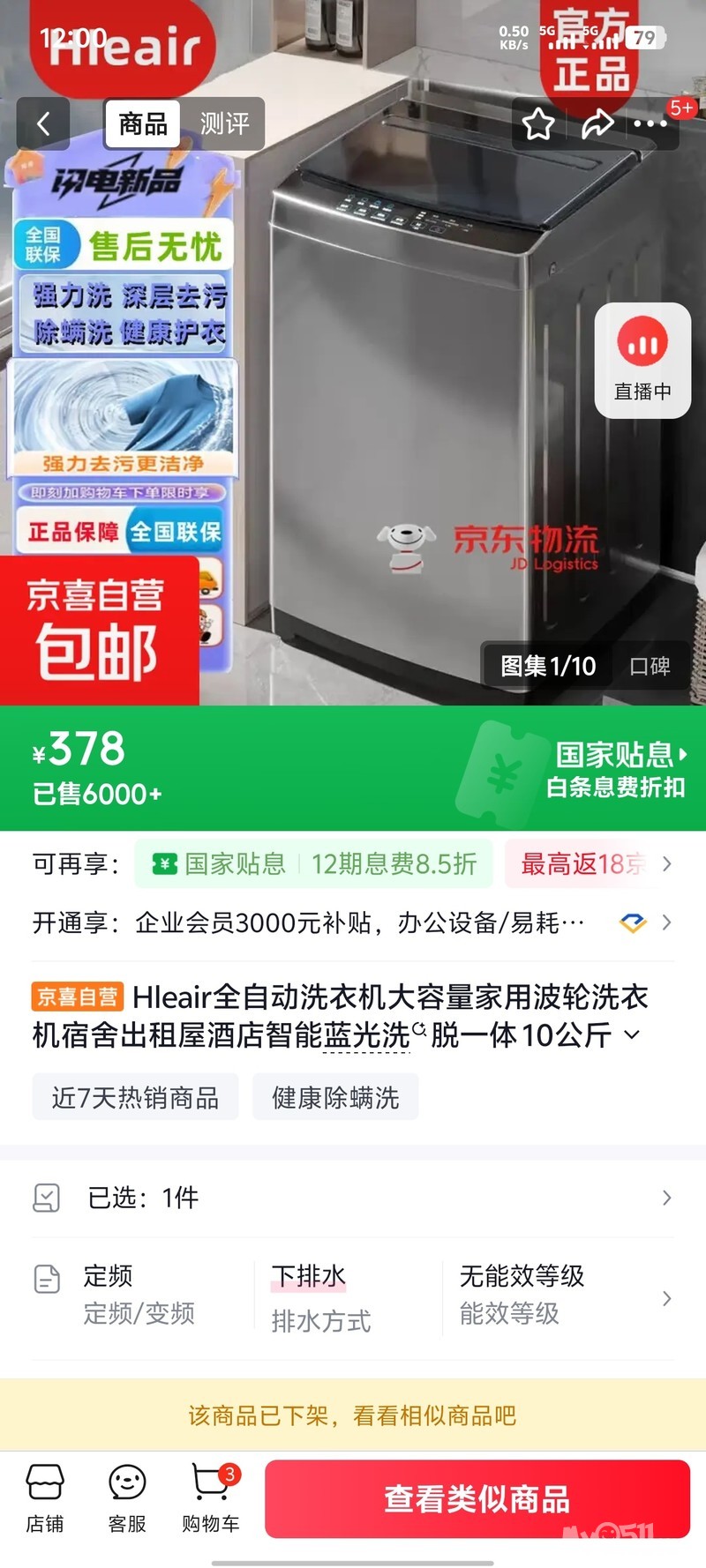View 国家贴息 白条息费折扣 details

tap(615, 769)
